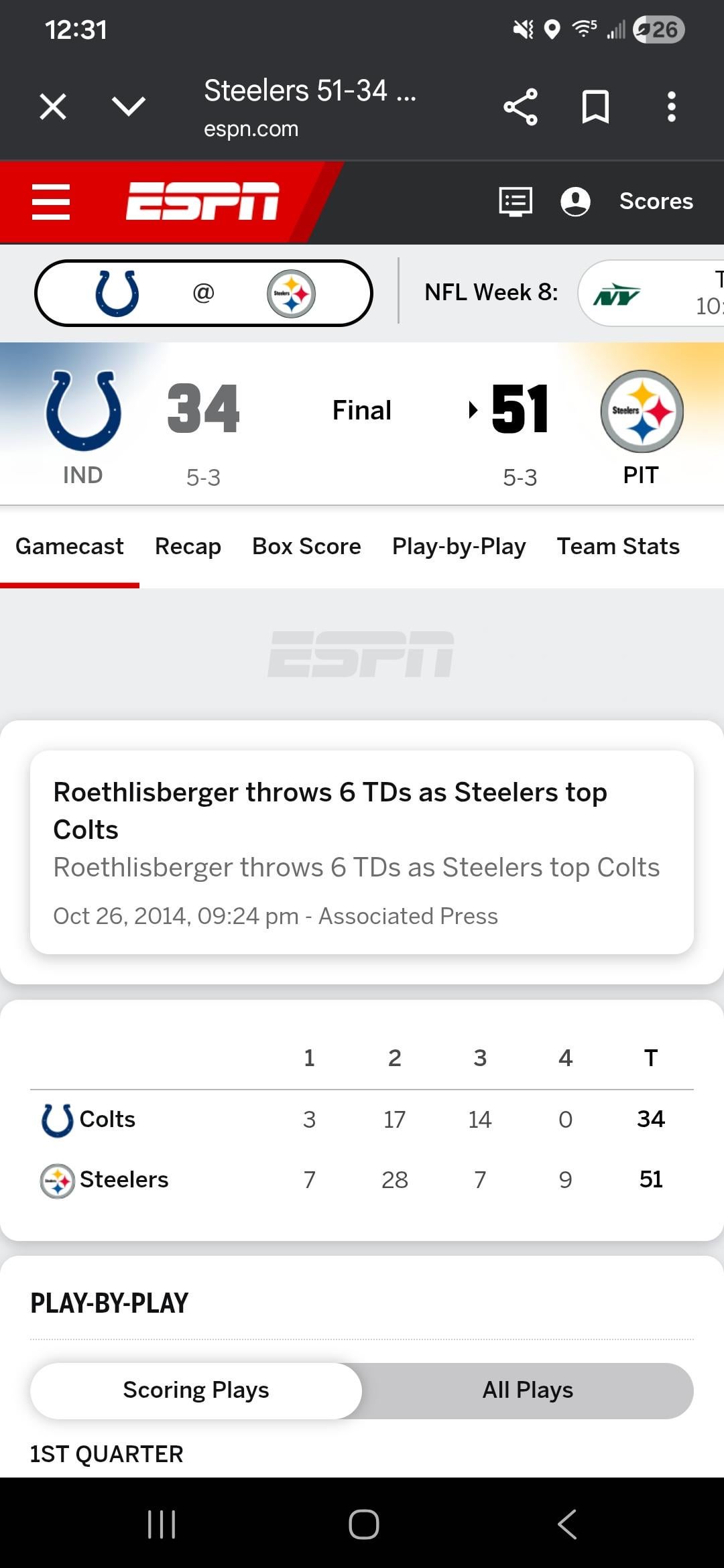Close the in-app browser tab
This screenshot has height=1568, width=724.
pos(53,107)
